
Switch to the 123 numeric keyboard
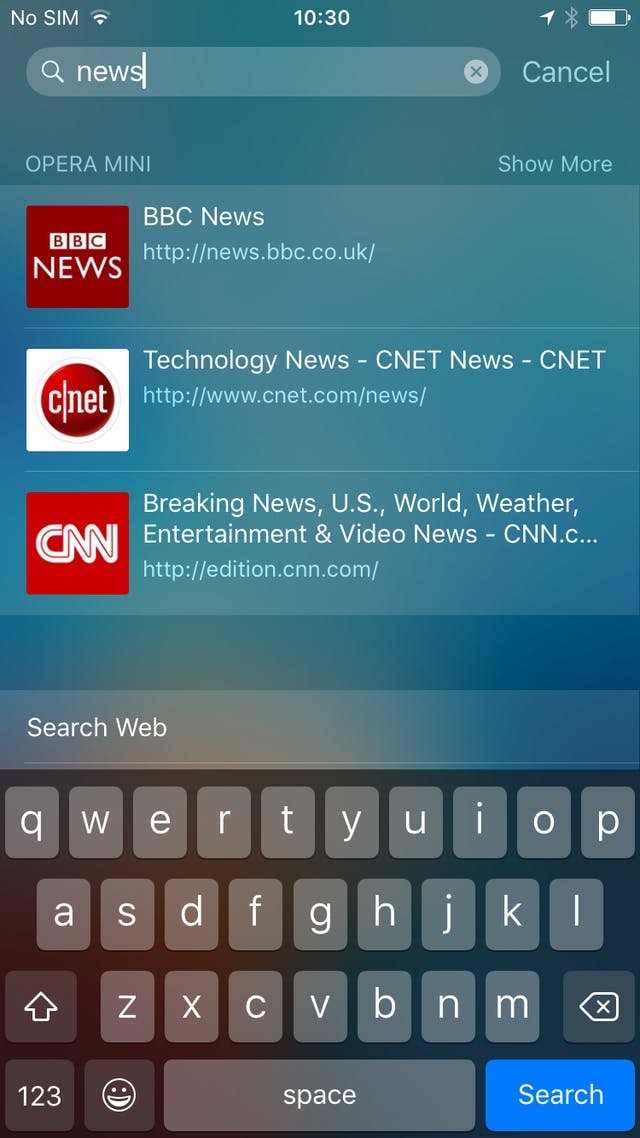40,1095
